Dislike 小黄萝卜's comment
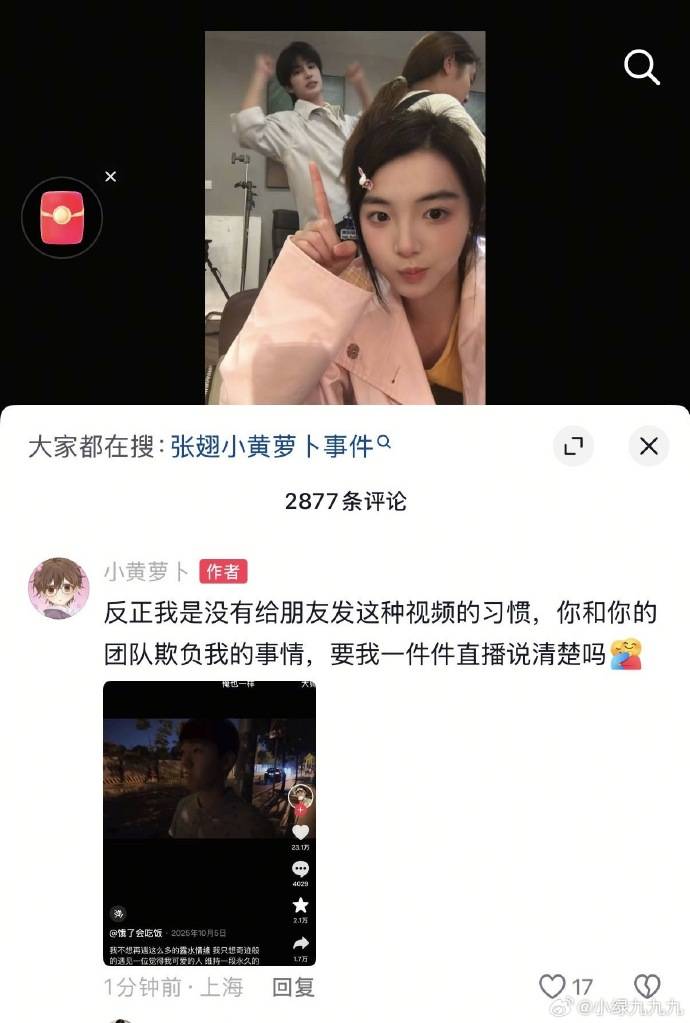 [x=647, y=985]
